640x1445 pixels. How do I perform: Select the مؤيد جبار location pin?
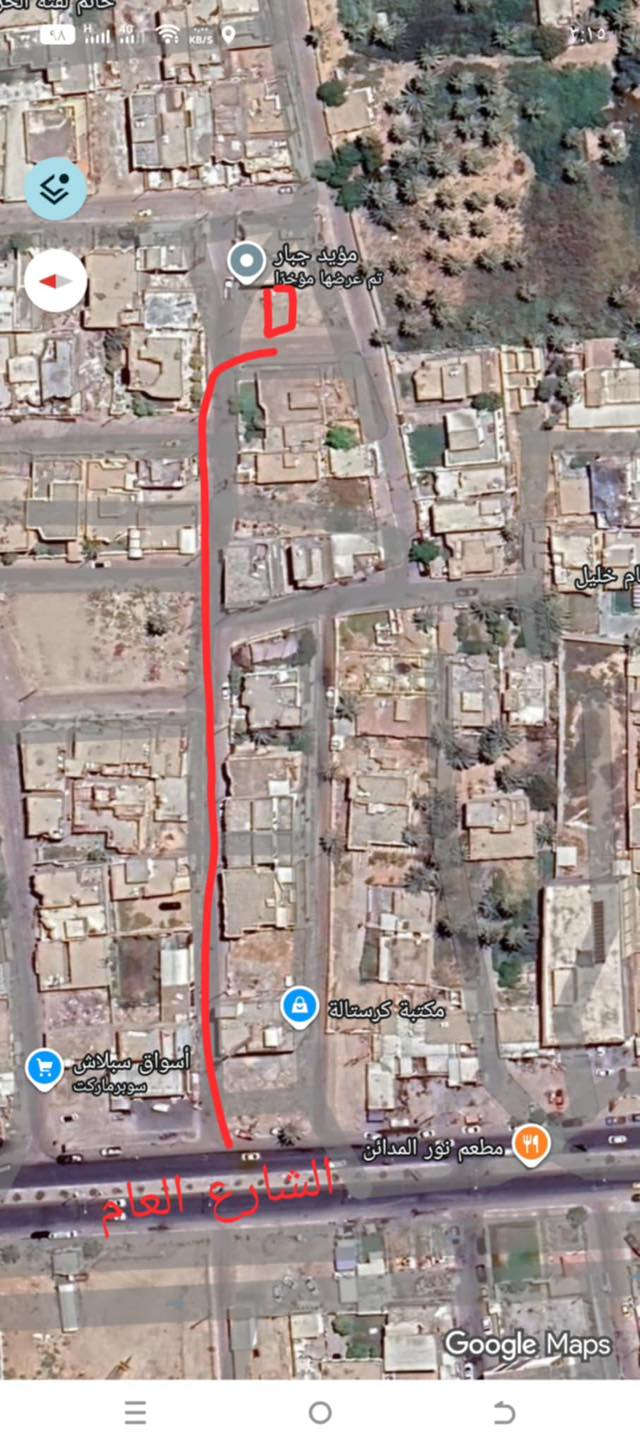246,262
